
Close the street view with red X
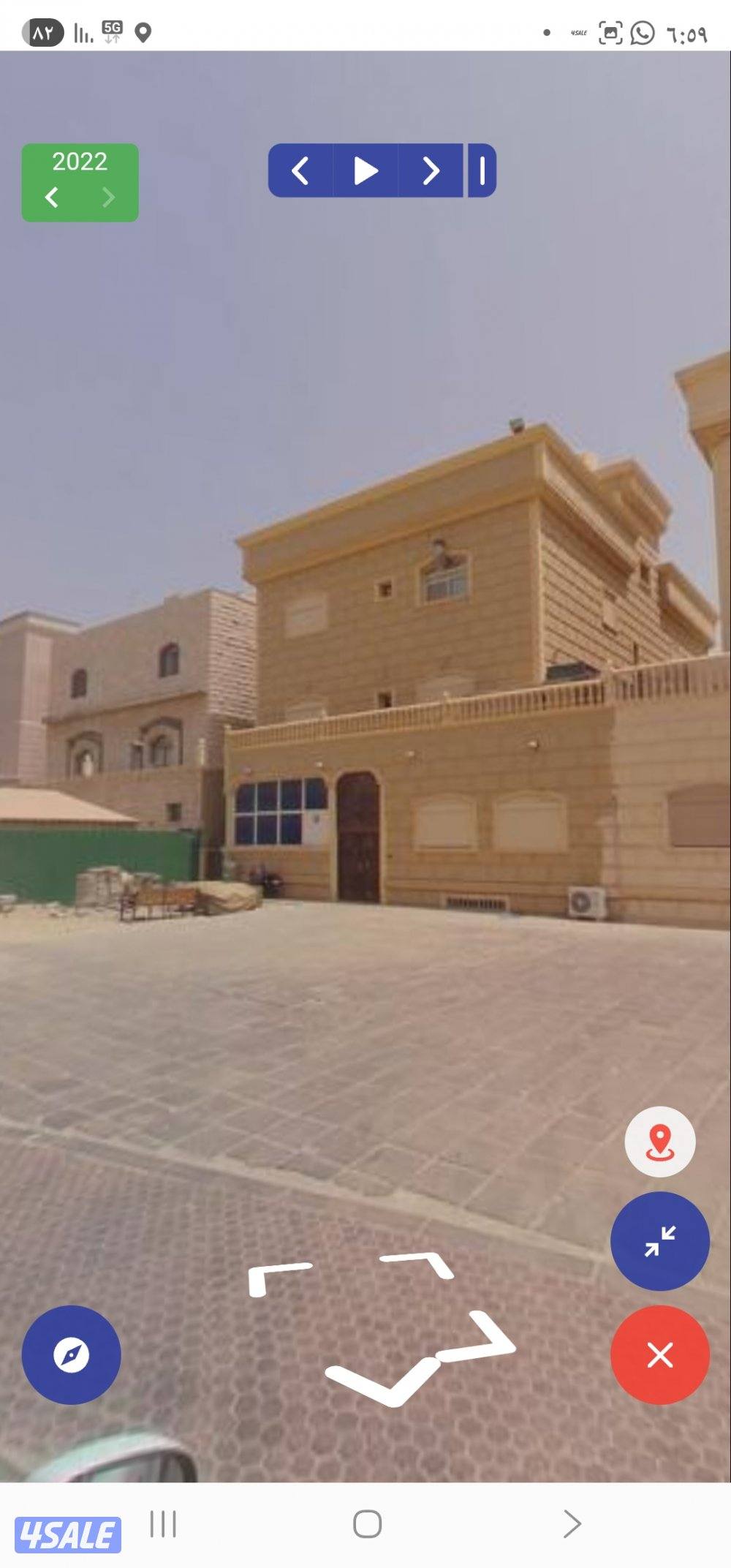[x=659, y=1355]
